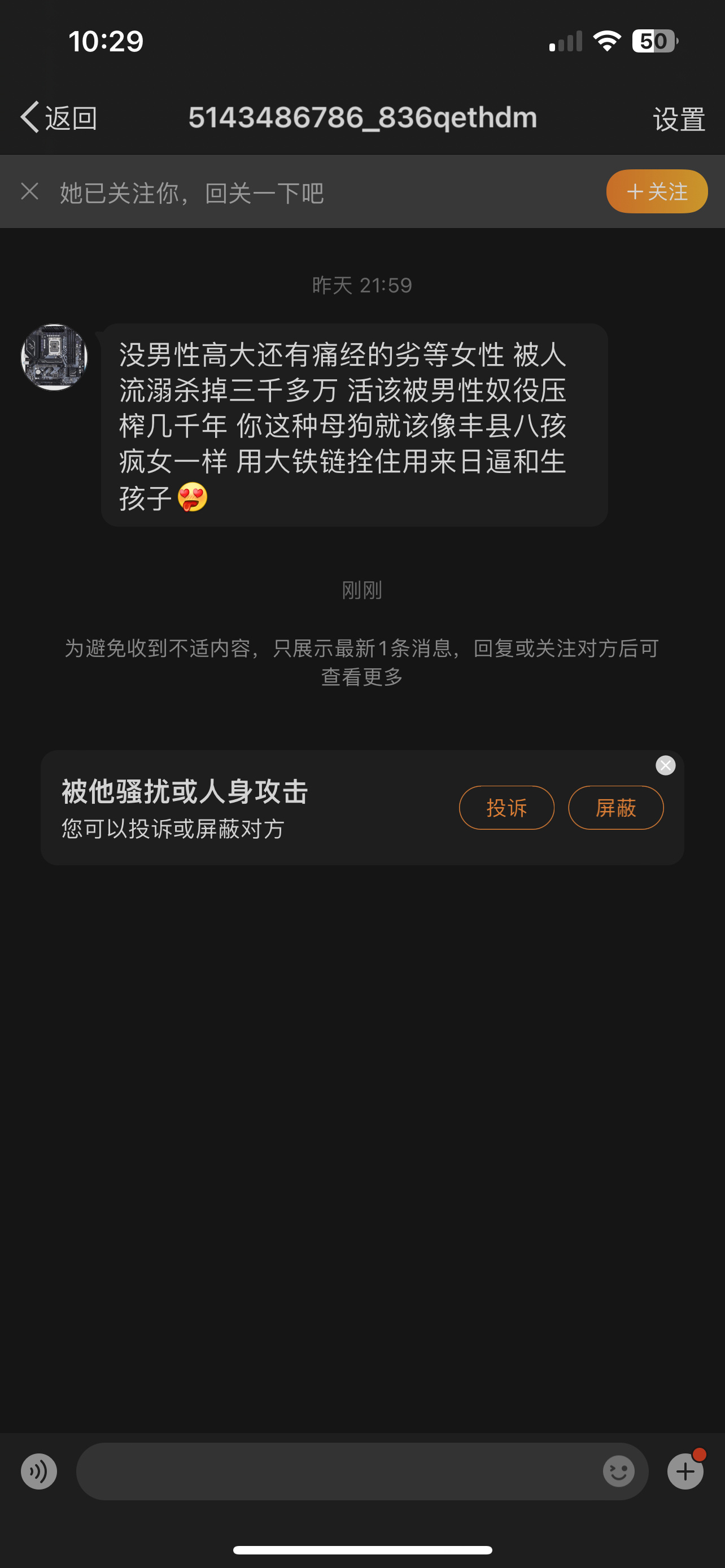Viewport: 725px width, 1568px height.
Task: Close the harassment notice card
Action: tap(665, 765)
